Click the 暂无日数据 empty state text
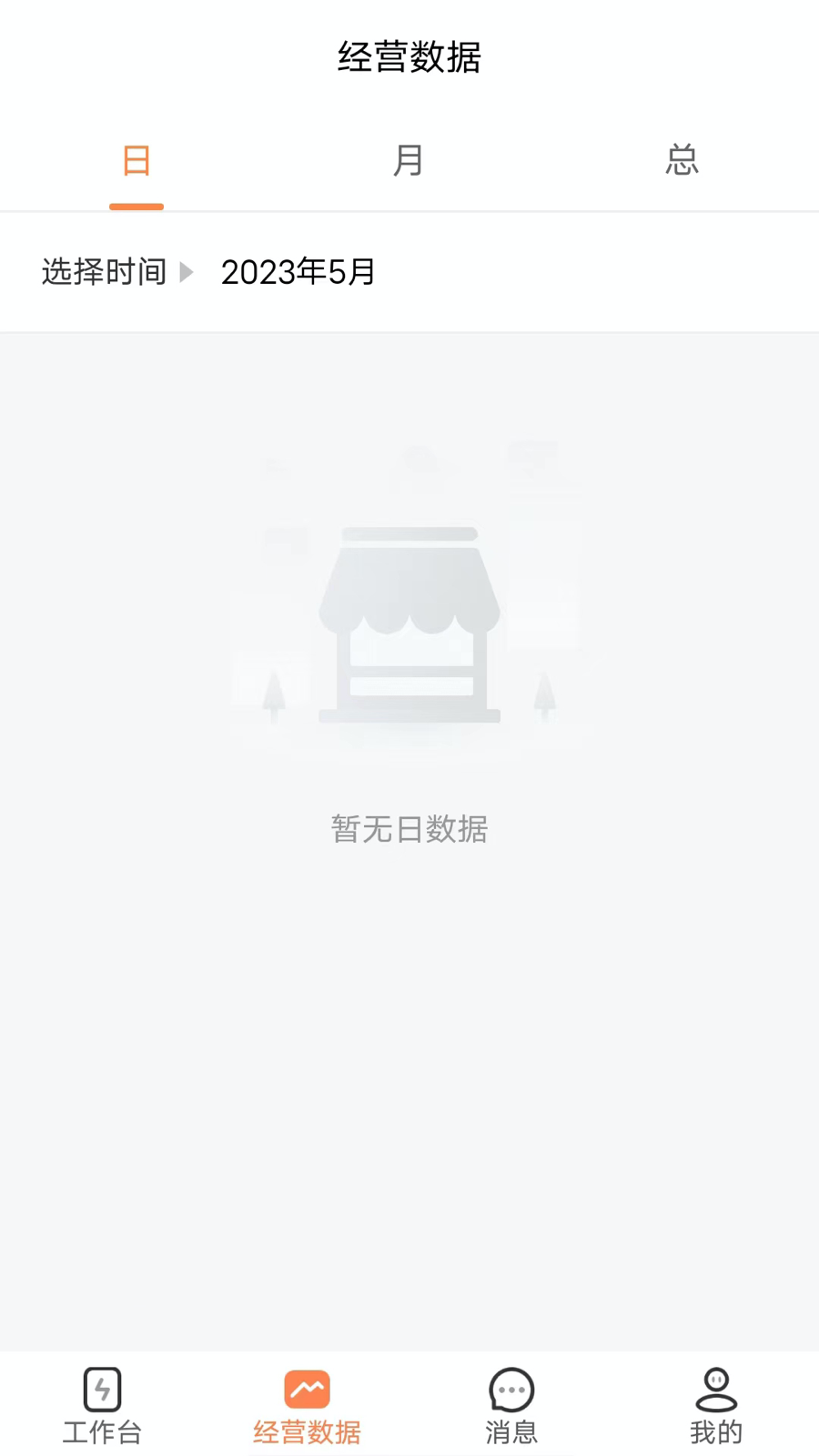 pos(409,829)
